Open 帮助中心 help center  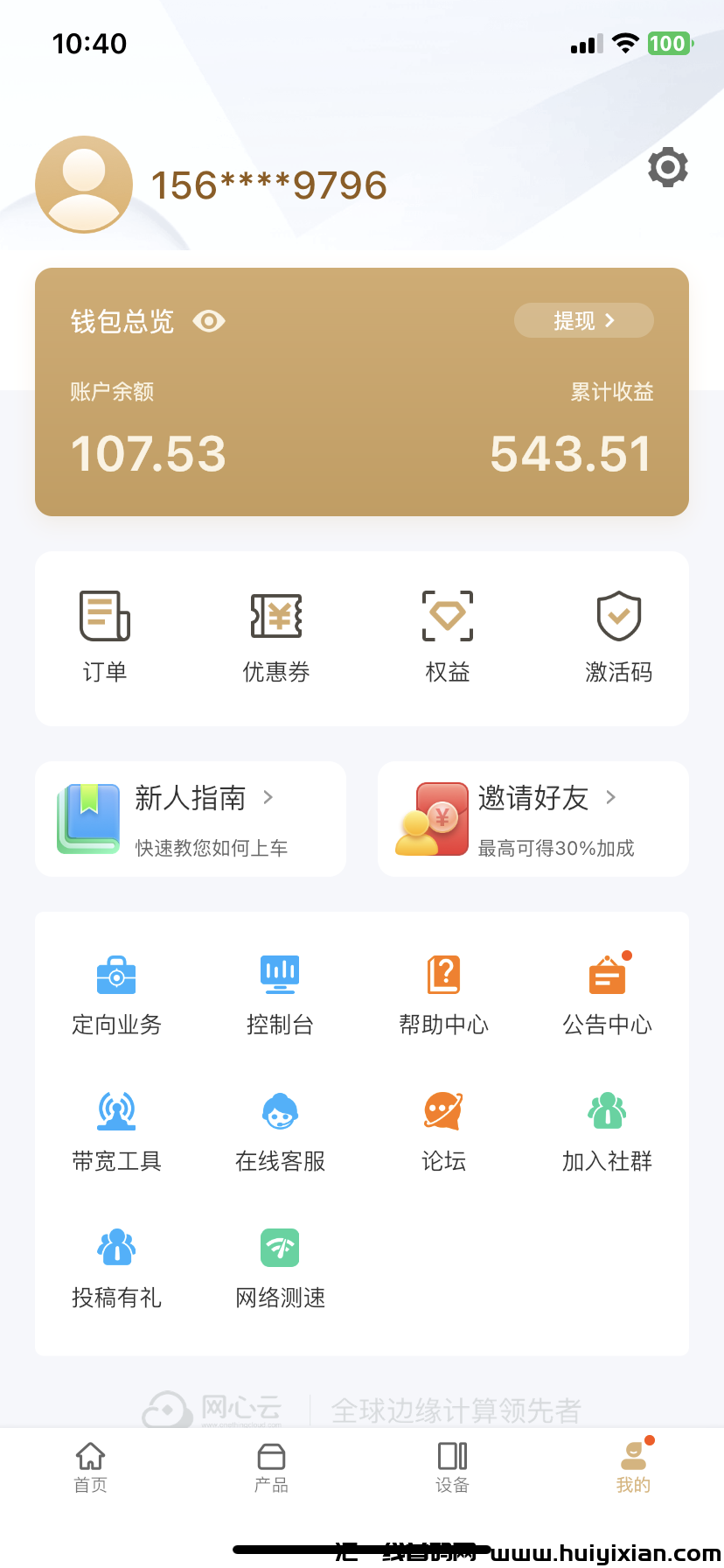point(443,995)
